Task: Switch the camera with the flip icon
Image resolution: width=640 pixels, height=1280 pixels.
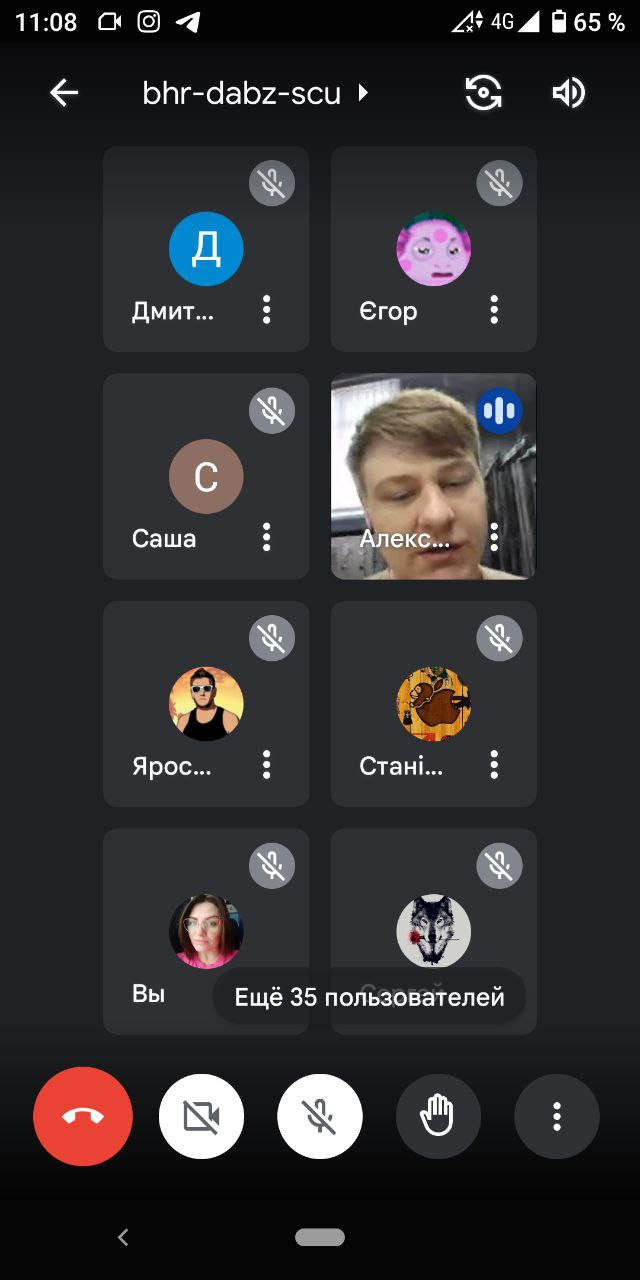Action: pos(483,93)
